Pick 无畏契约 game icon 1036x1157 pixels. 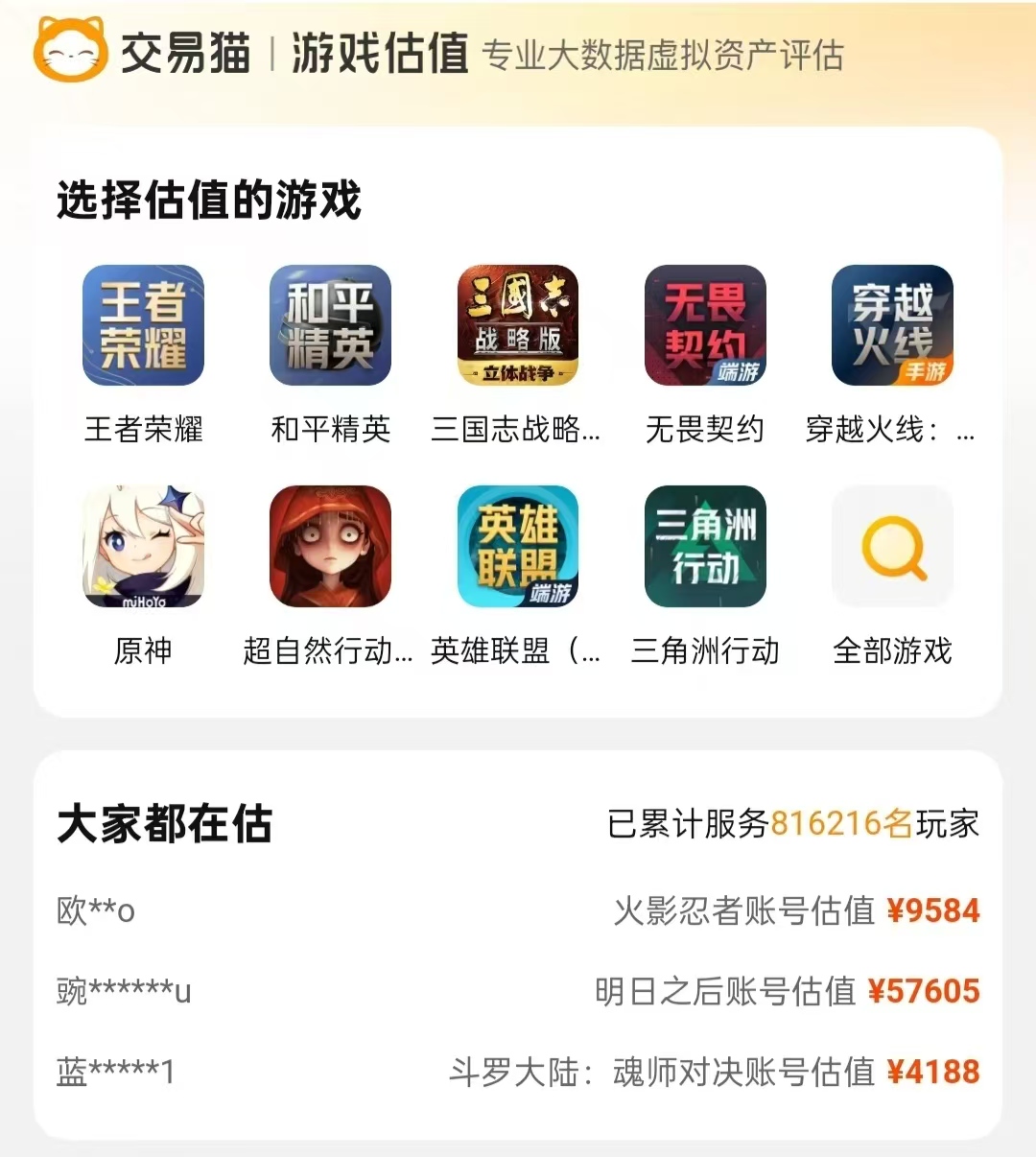pyautogui.click(x=705, y=326)
